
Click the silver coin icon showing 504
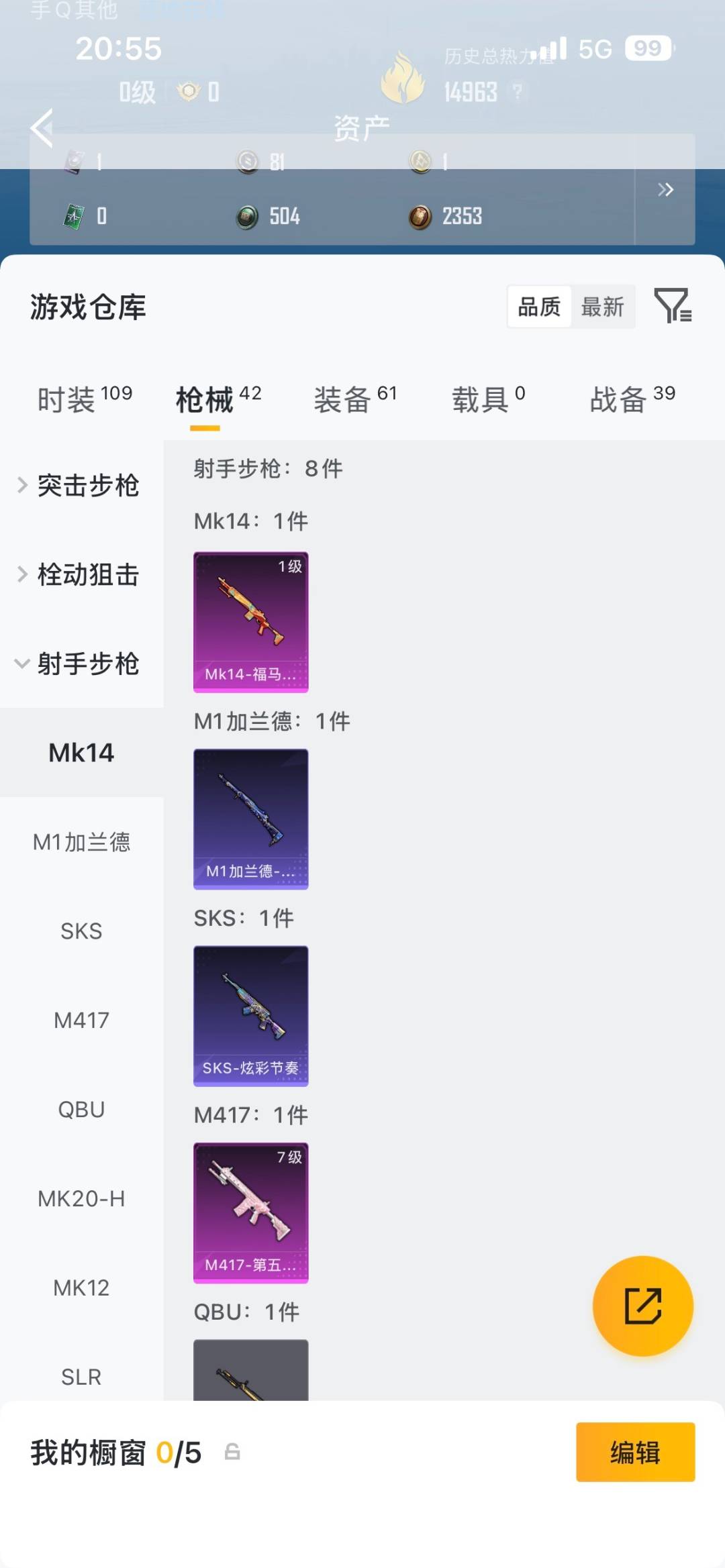pos(247,216)
